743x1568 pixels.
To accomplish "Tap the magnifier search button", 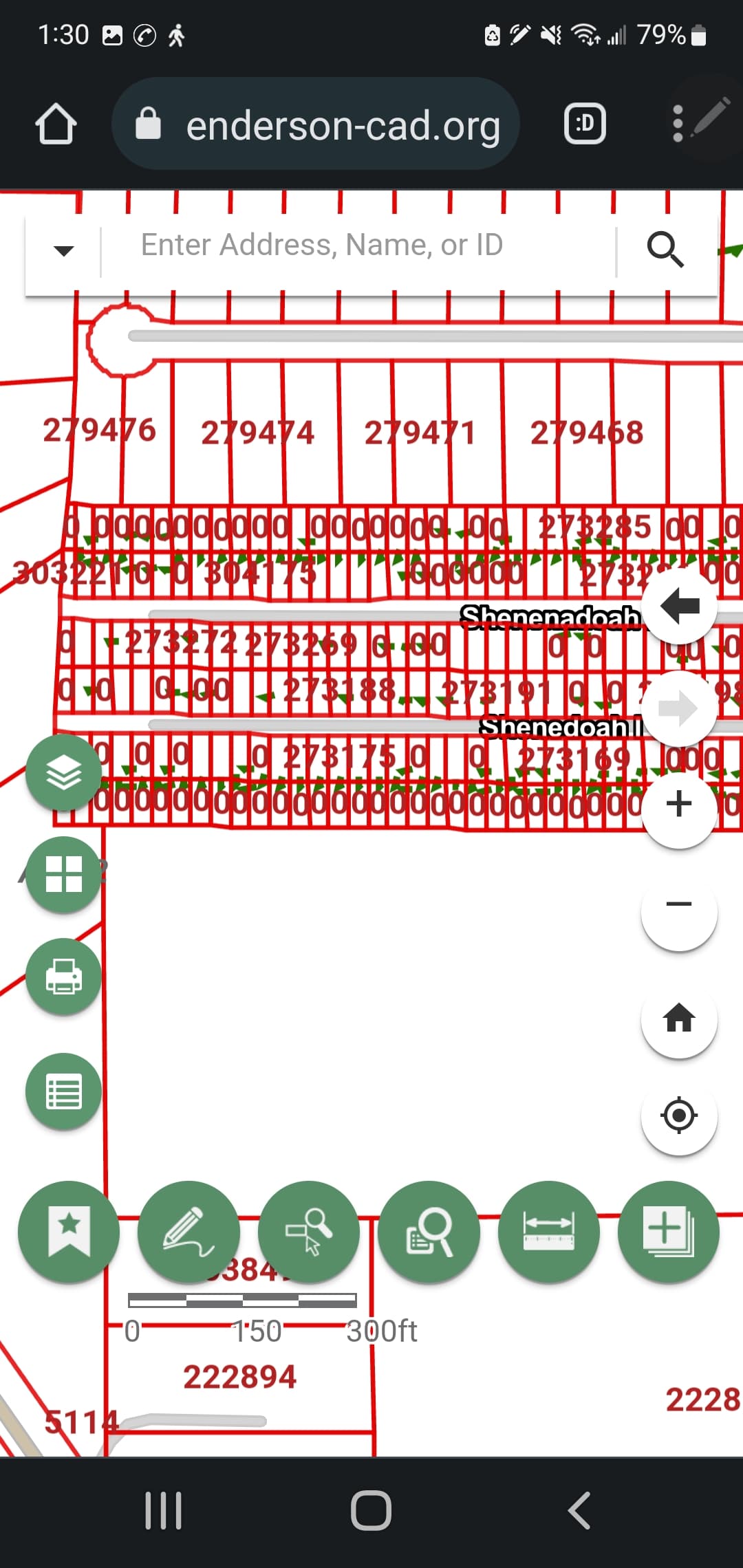I will (665, 249).
